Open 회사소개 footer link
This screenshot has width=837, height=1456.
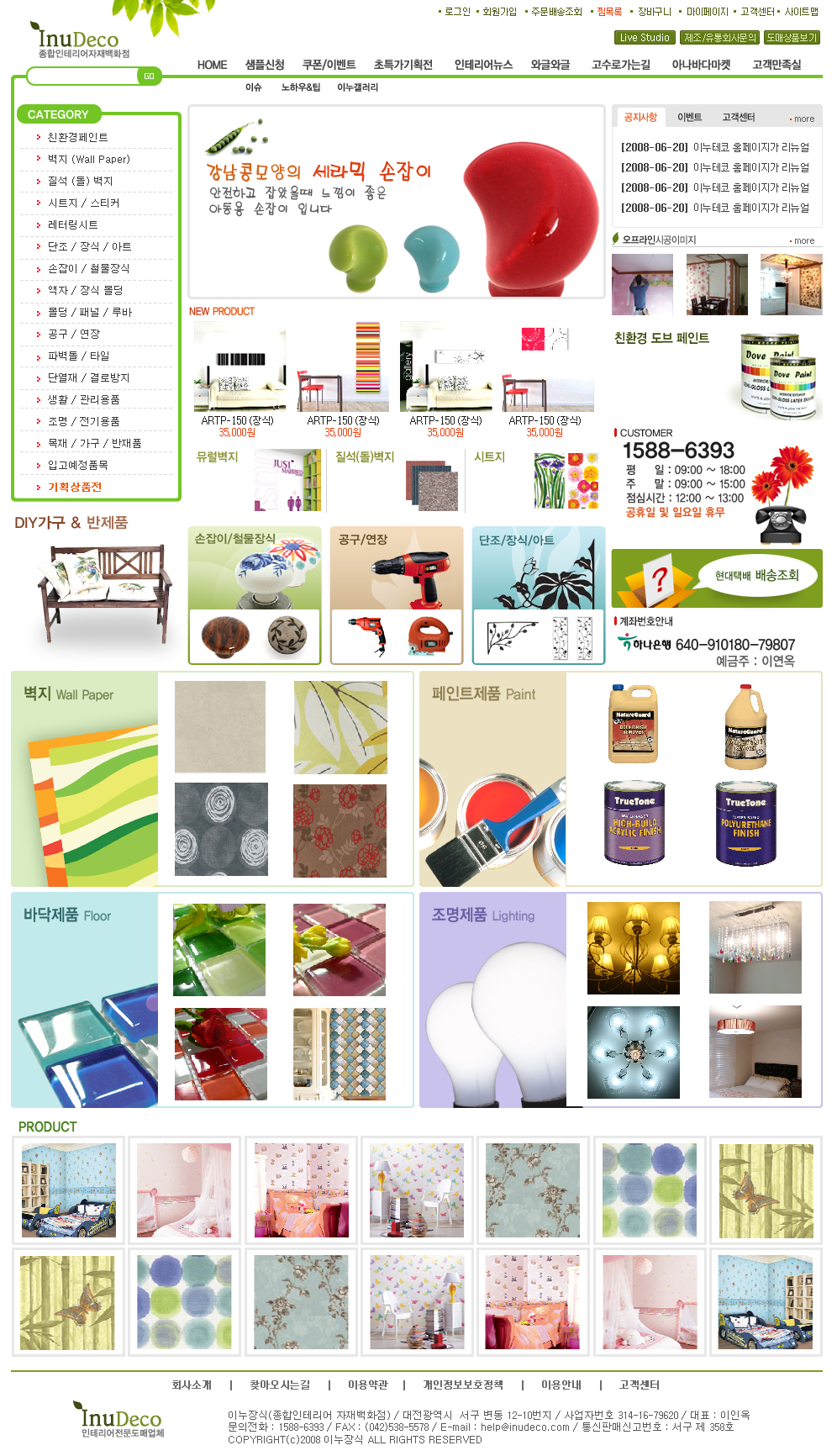192,1385
